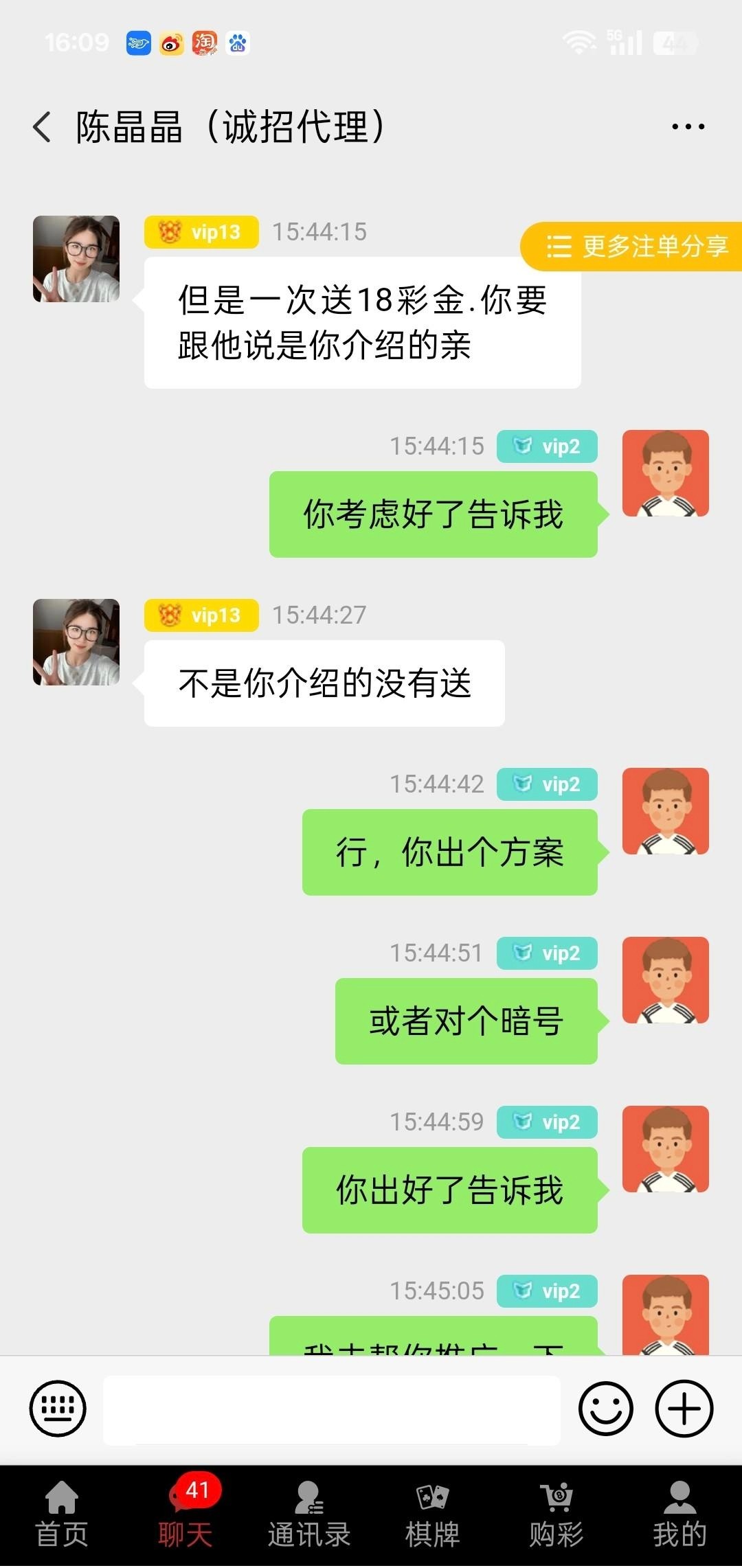The width and height of the screenshot is (742, 1568).
Task: Focus the message text field
Action: click(x=332, y=1409)
